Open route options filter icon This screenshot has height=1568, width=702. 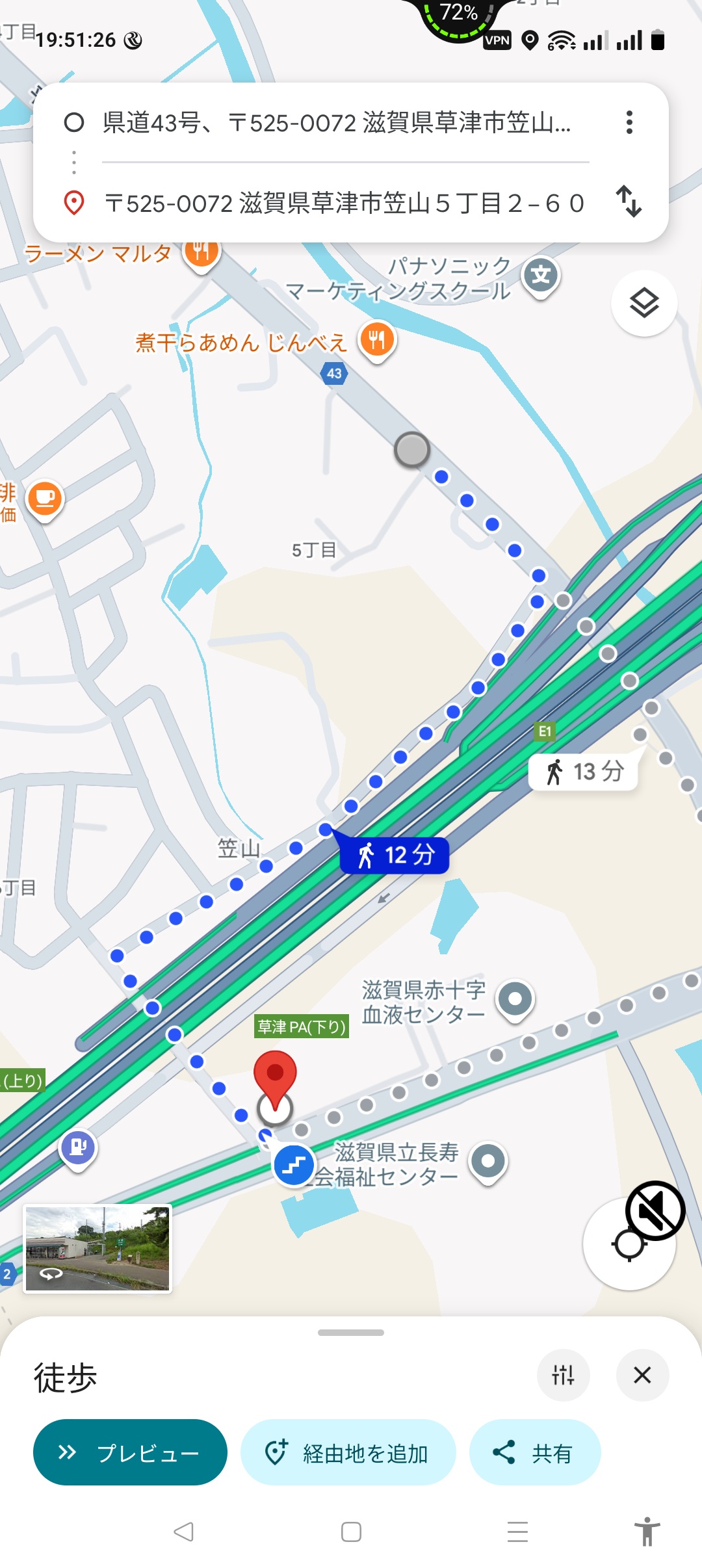pos(563,1374)
